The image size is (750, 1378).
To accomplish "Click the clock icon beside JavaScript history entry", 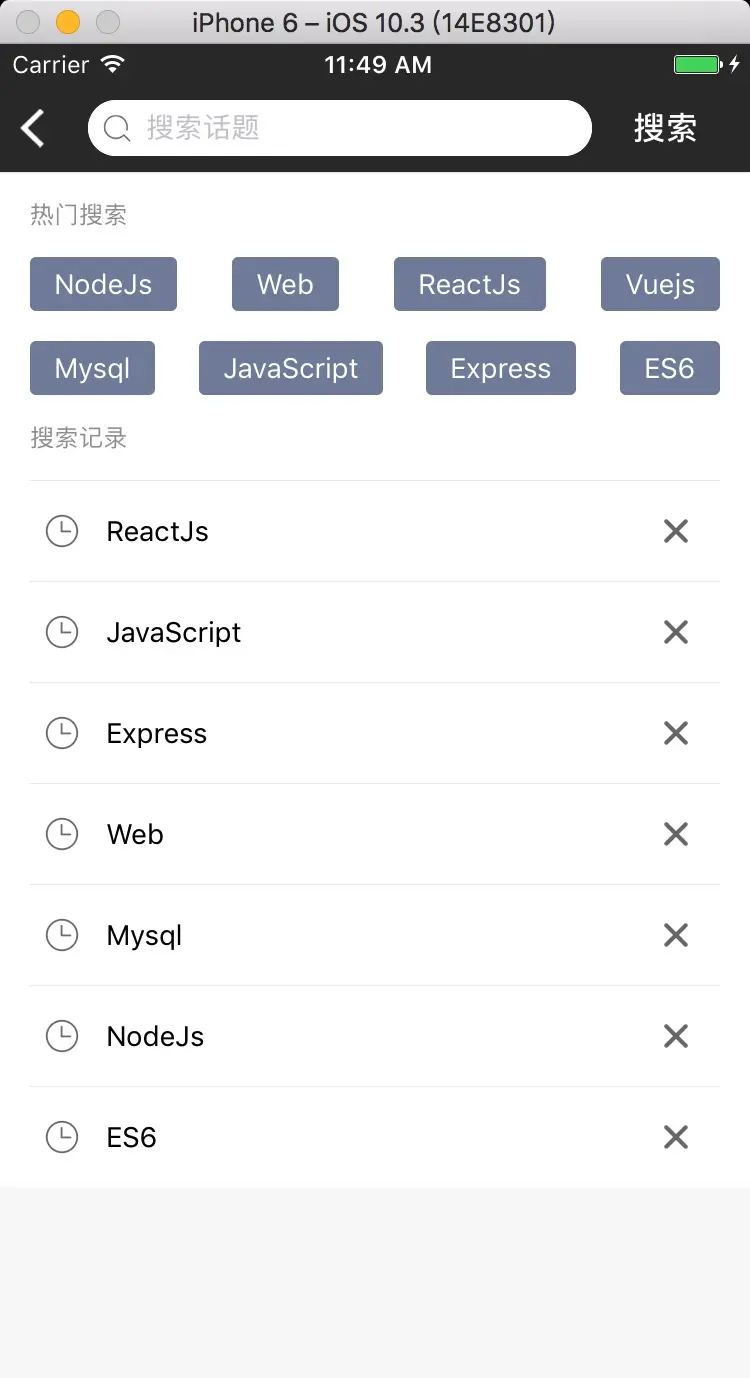I will click(62, 632).
